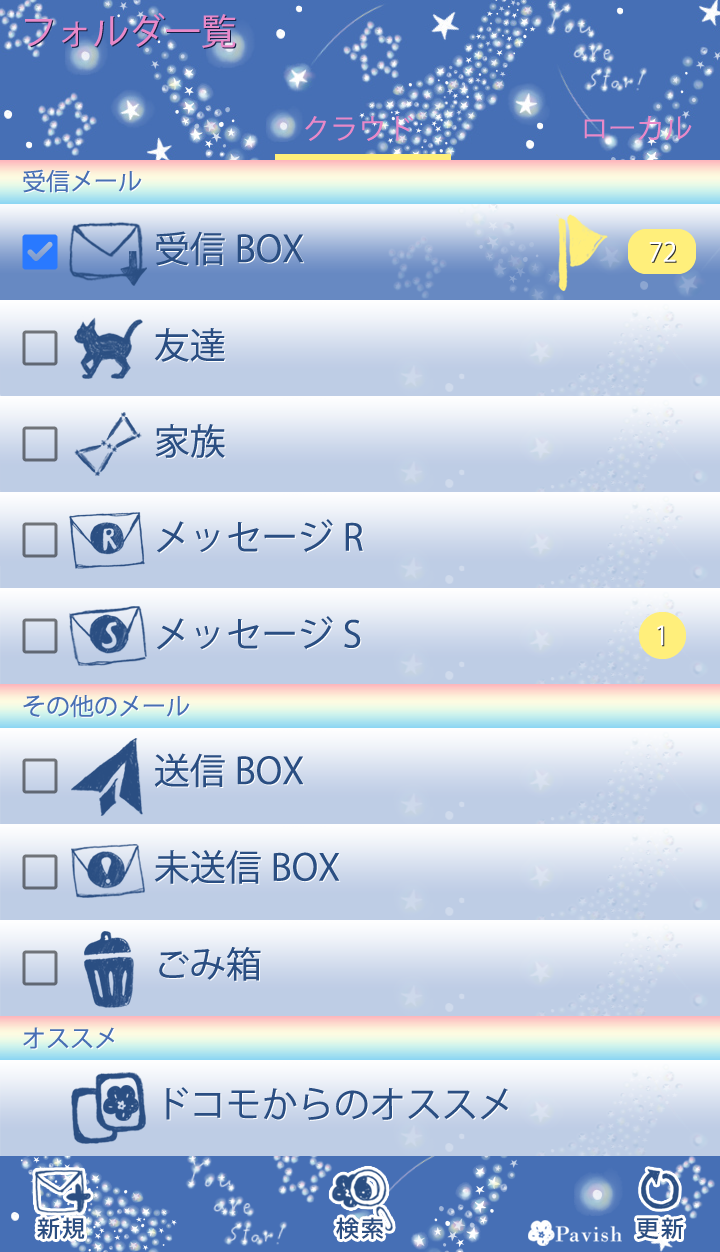Select the クラウド tab

358,128
